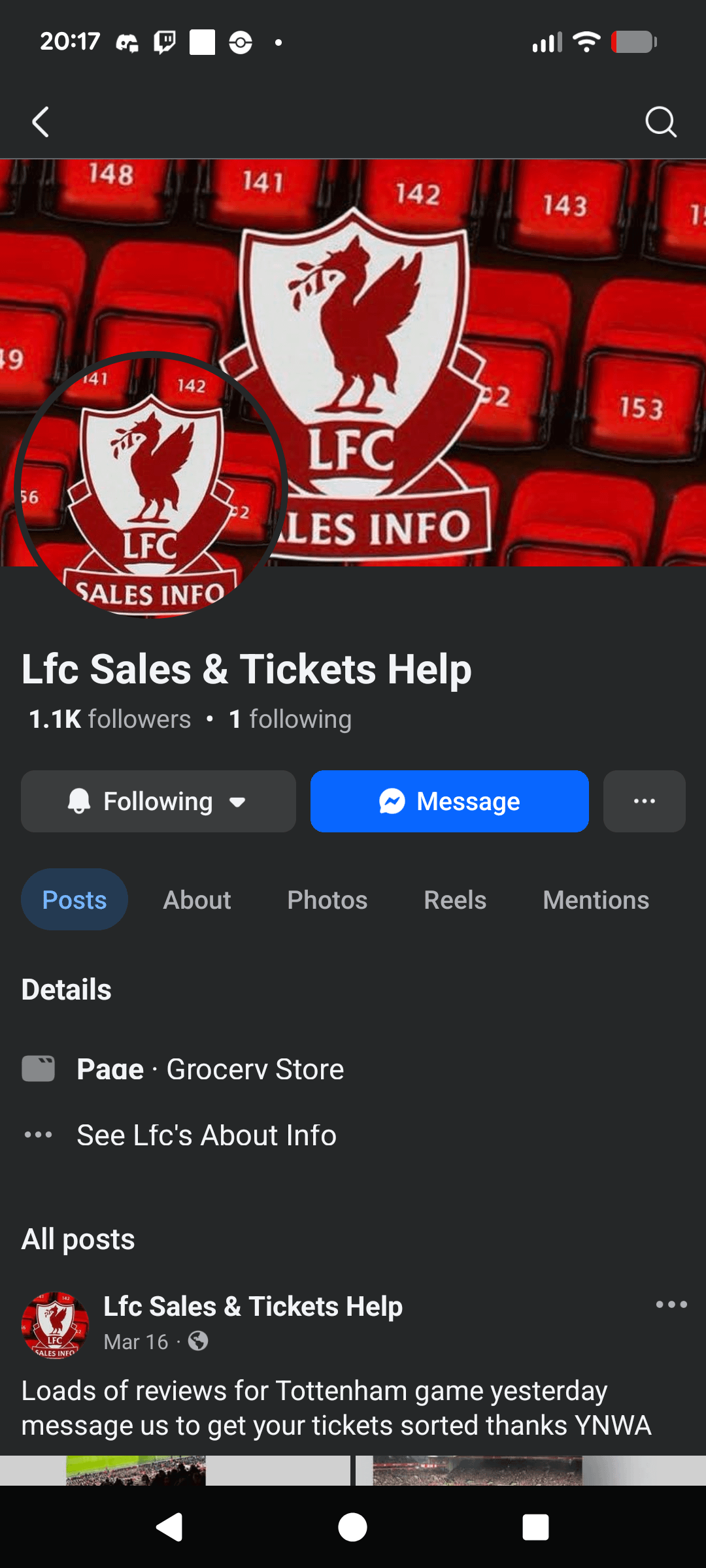This screenshot has width=706, height=1568.
Task: Switch to the Mentions tab
Action: (x=596, y=900)
